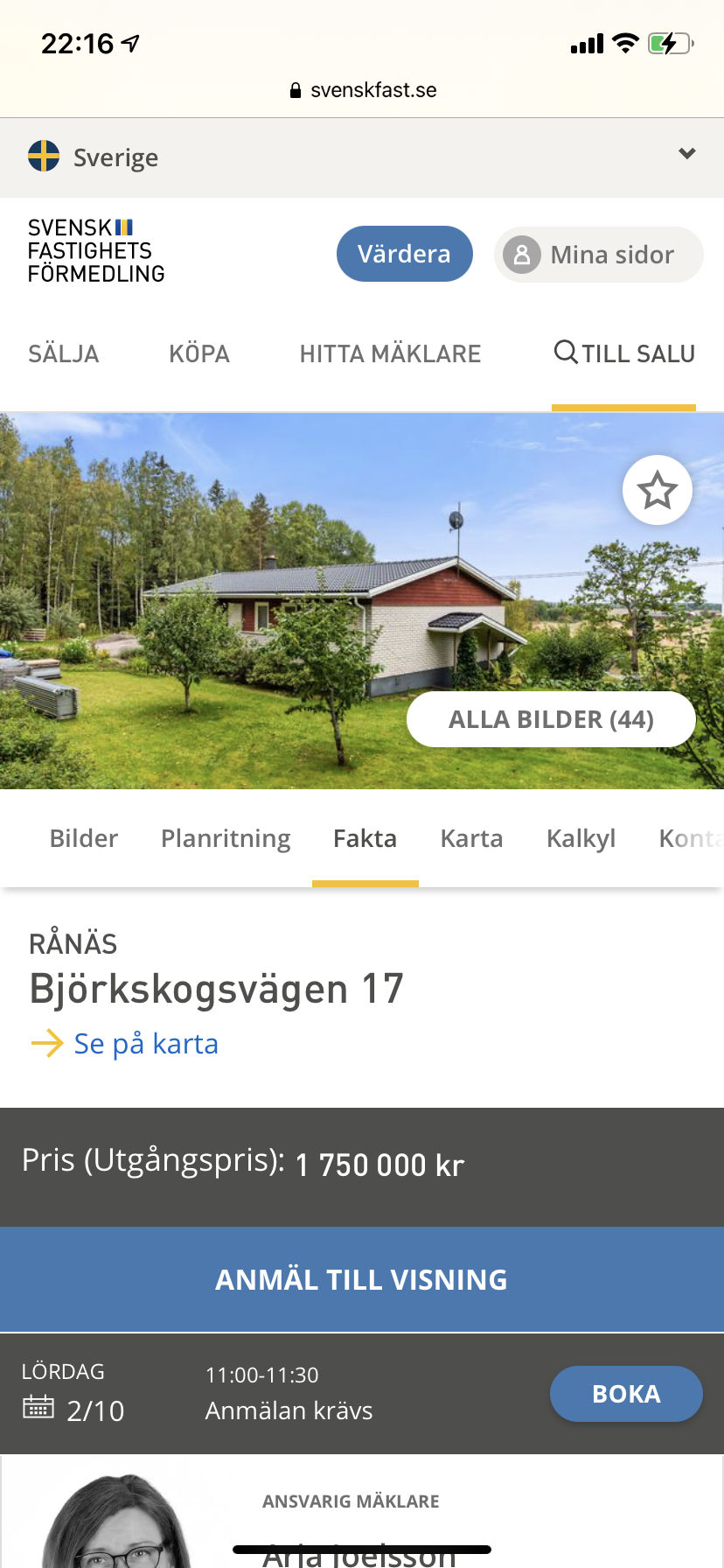Open the Svensk Fastighetsförmedling home logo
The width and height of the screenshot is (724, 1568).
click(96, 251)
